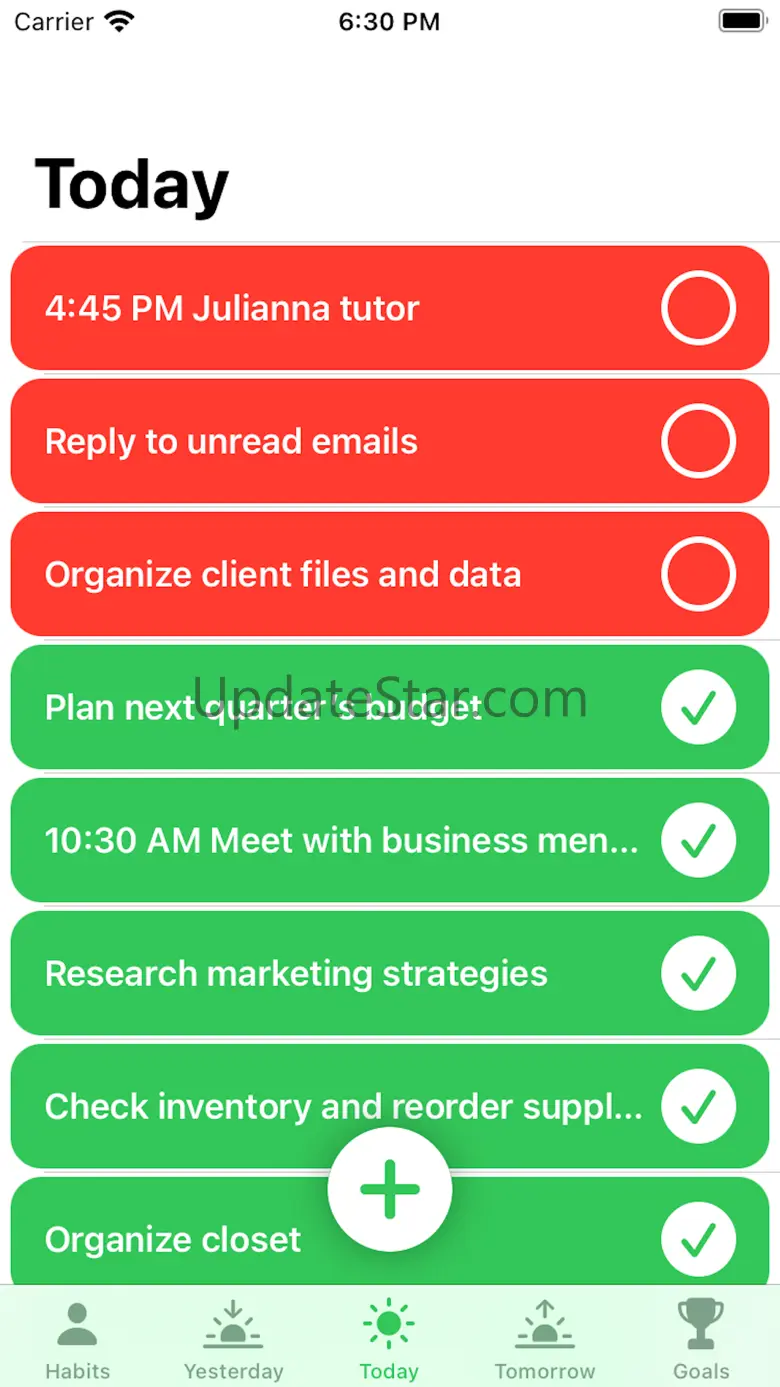Complete Organize client files and data
The image size is (780, 1387).
[x=698, y=574]
